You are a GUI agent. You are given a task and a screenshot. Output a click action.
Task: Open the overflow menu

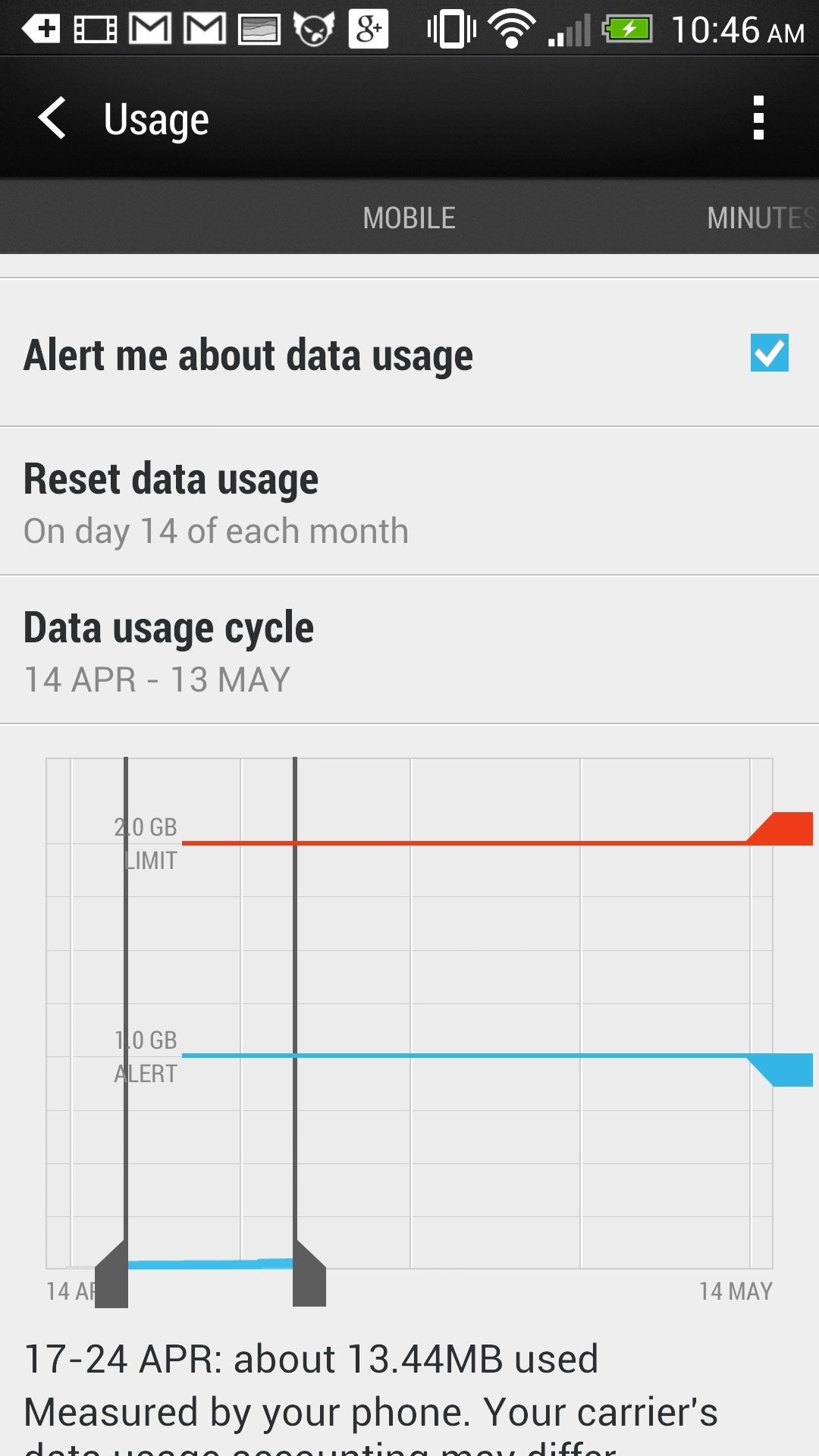758,118
